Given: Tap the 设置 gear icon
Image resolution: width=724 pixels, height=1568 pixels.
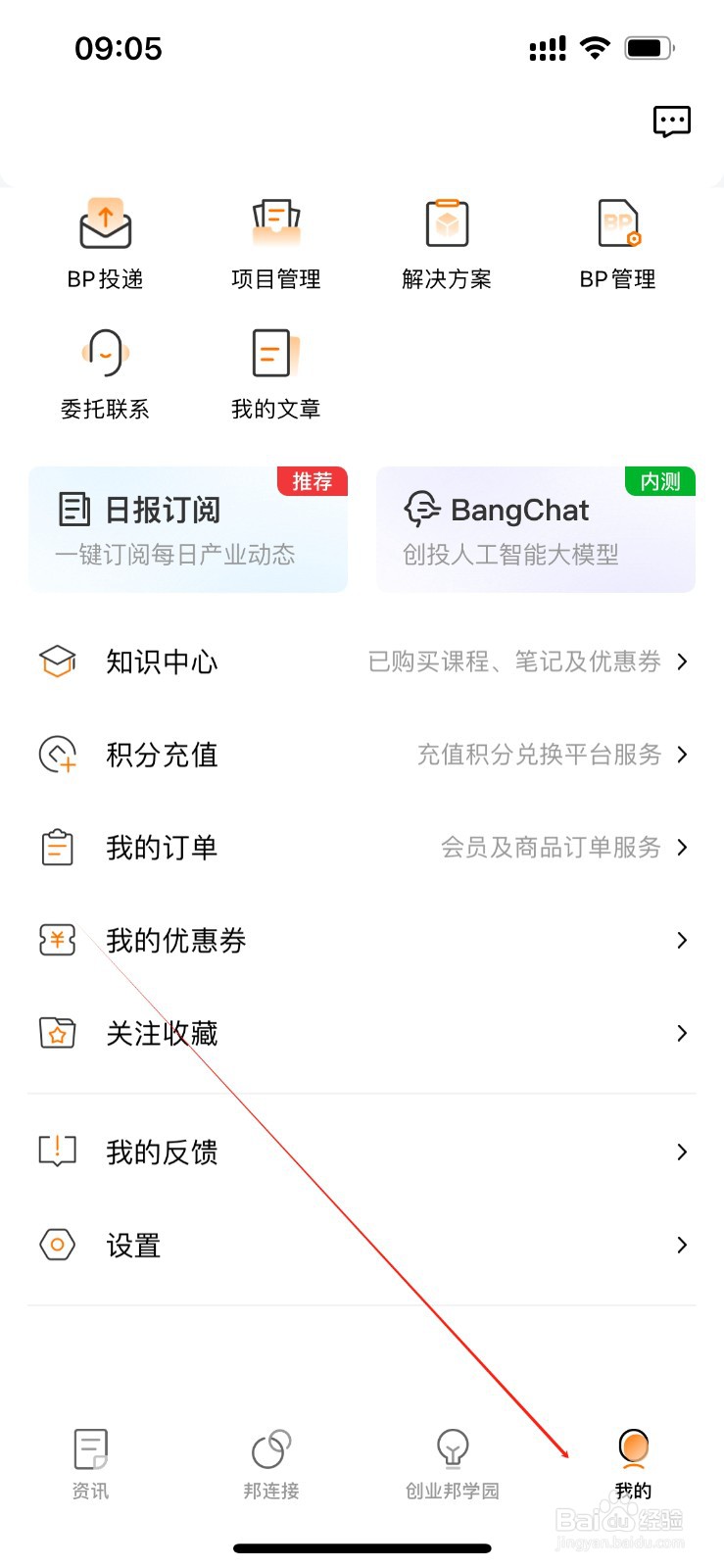Looking at the screenshot, I should pyautogui.click(x=57, y=1245).
